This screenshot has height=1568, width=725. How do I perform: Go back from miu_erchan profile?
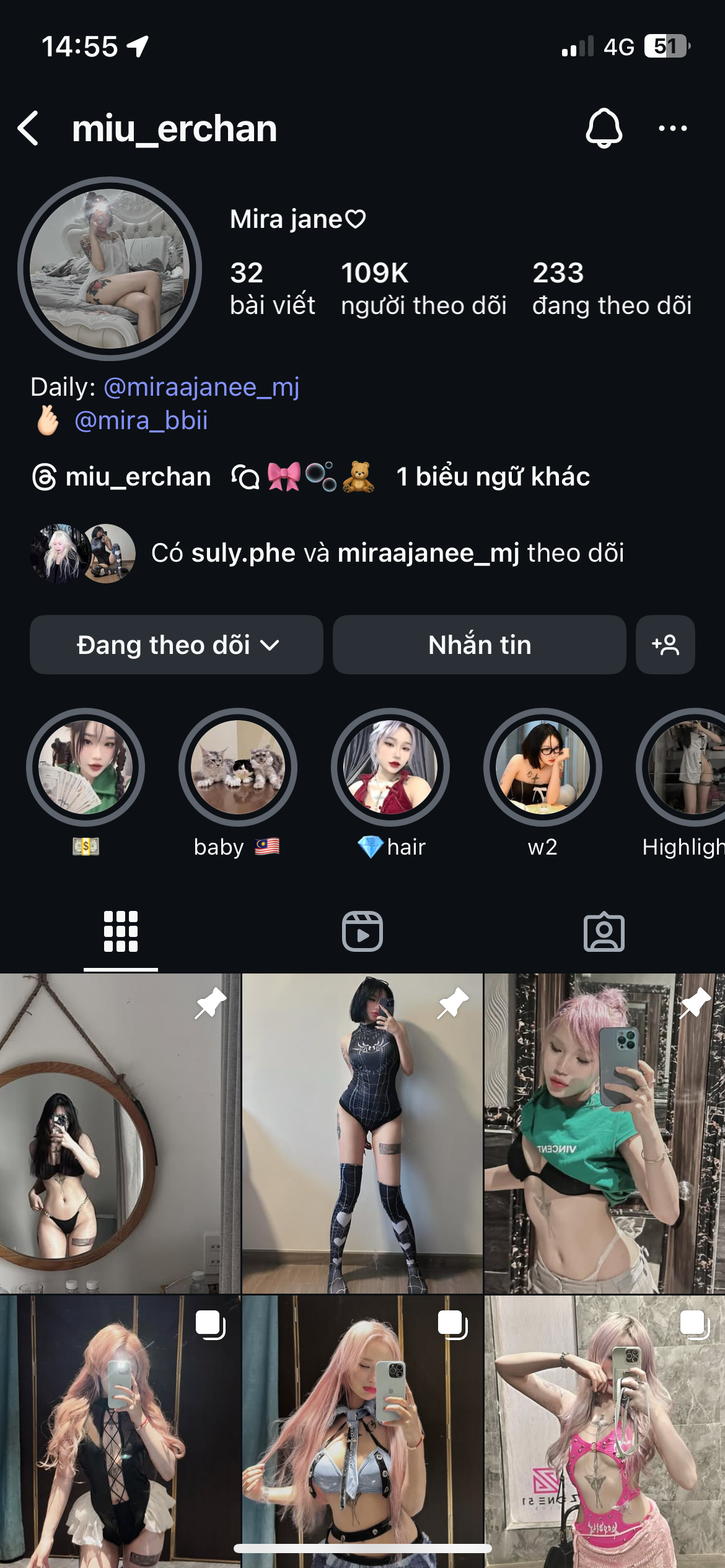(x=29, y=129)
